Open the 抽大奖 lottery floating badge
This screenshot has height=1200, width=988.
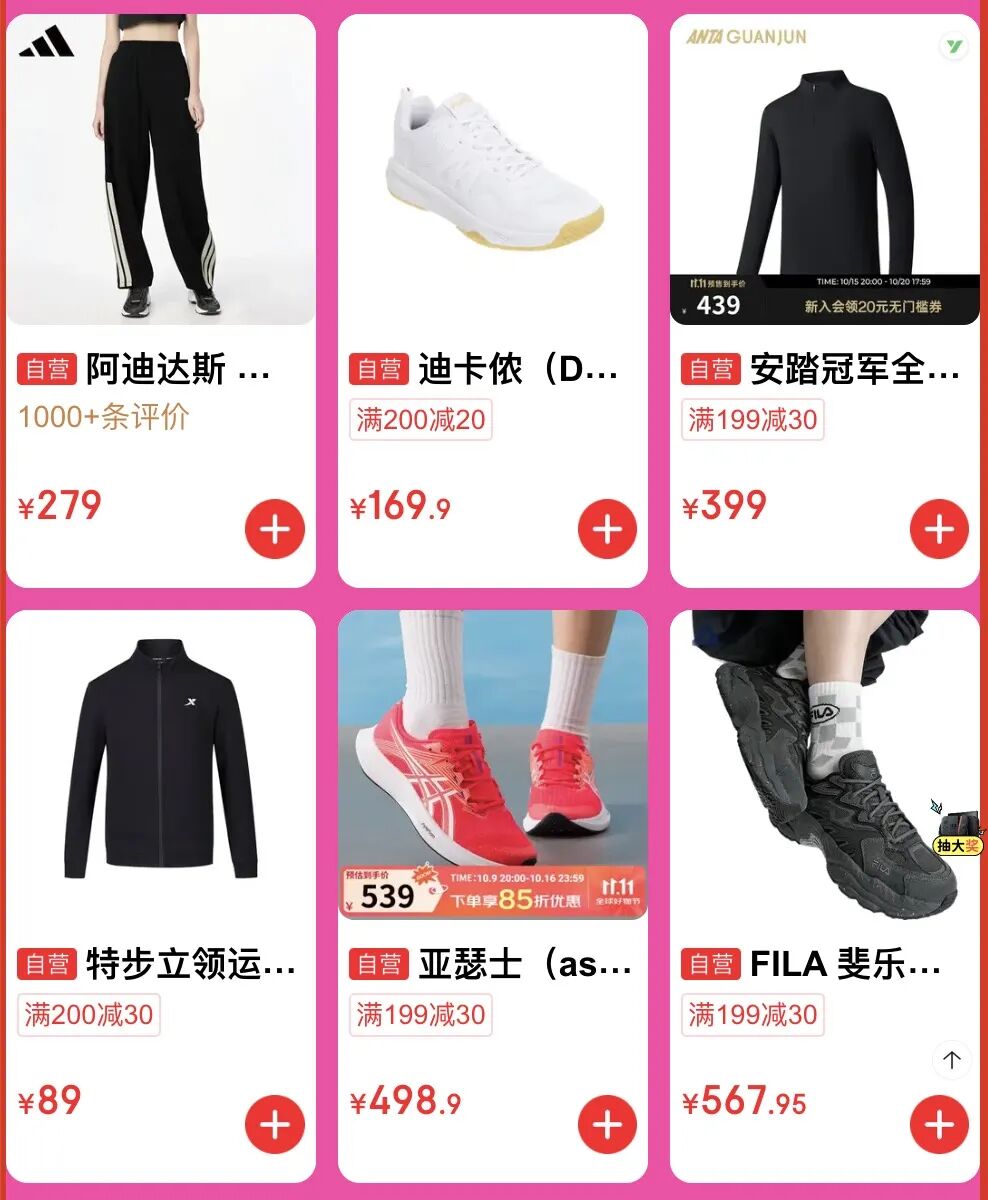pyautogui.click(x=957, y=832)
